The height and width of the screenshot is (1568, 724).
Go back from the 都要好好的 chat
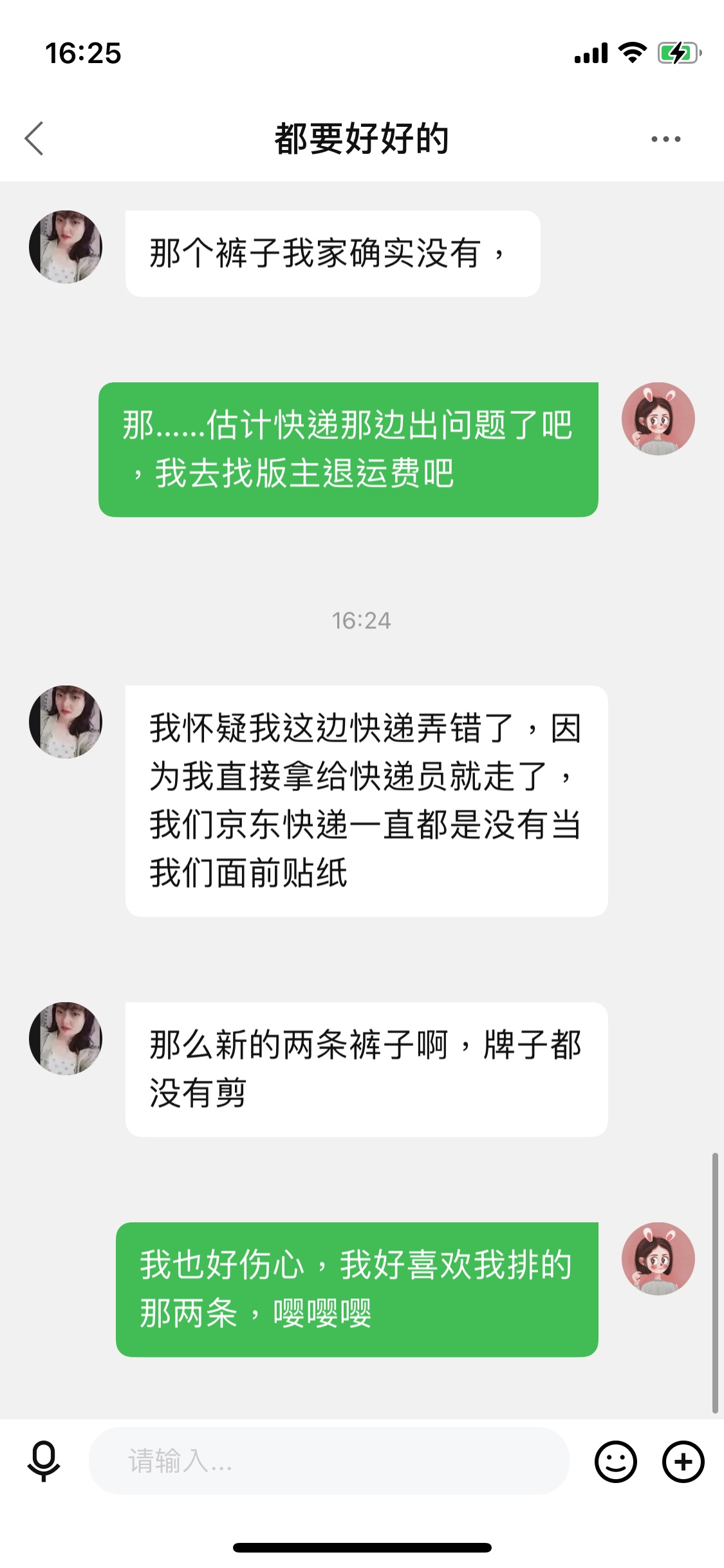[35, 138]
